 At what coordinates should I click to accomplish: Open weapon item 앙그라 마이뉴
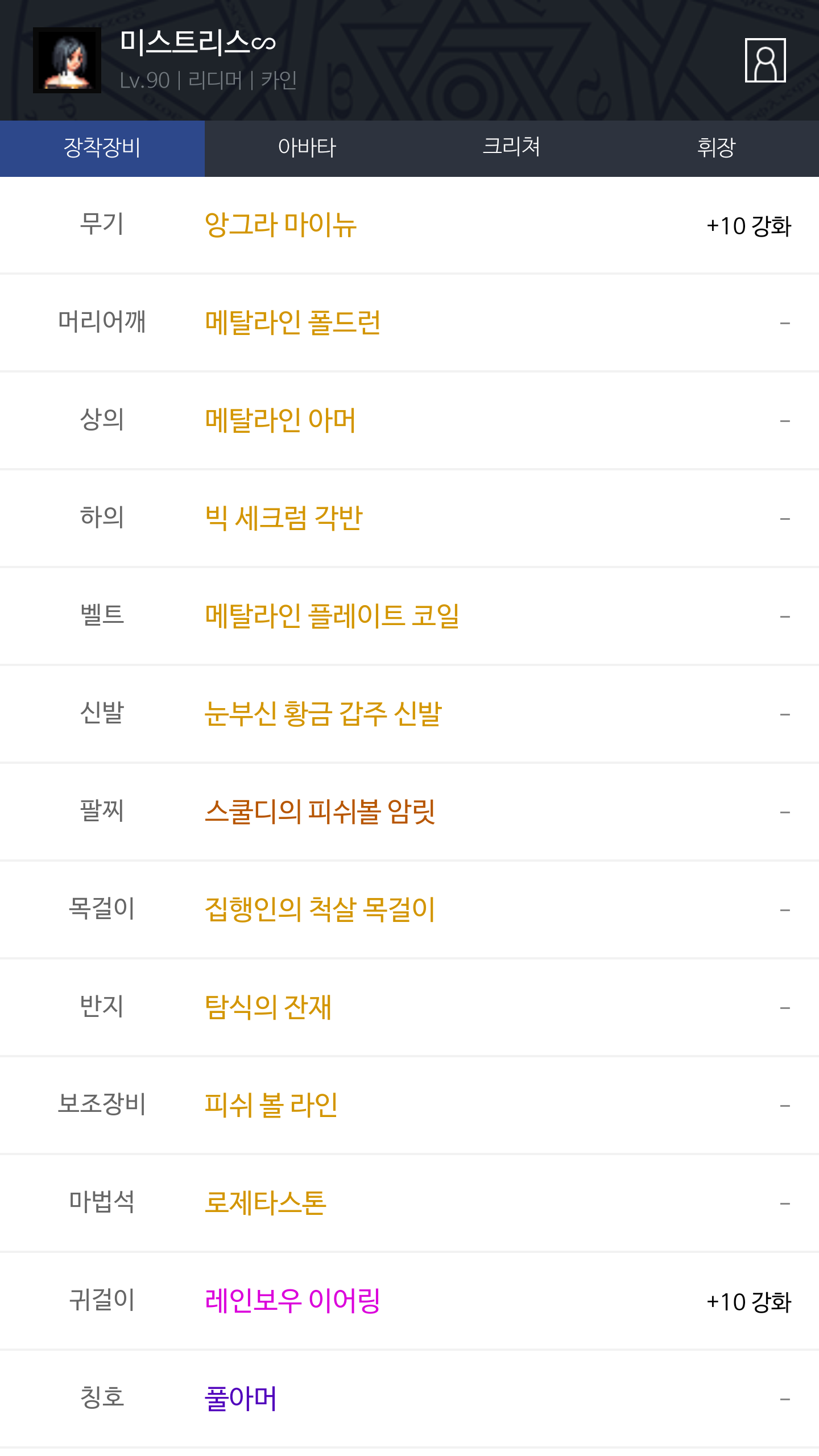click(281, 225)
